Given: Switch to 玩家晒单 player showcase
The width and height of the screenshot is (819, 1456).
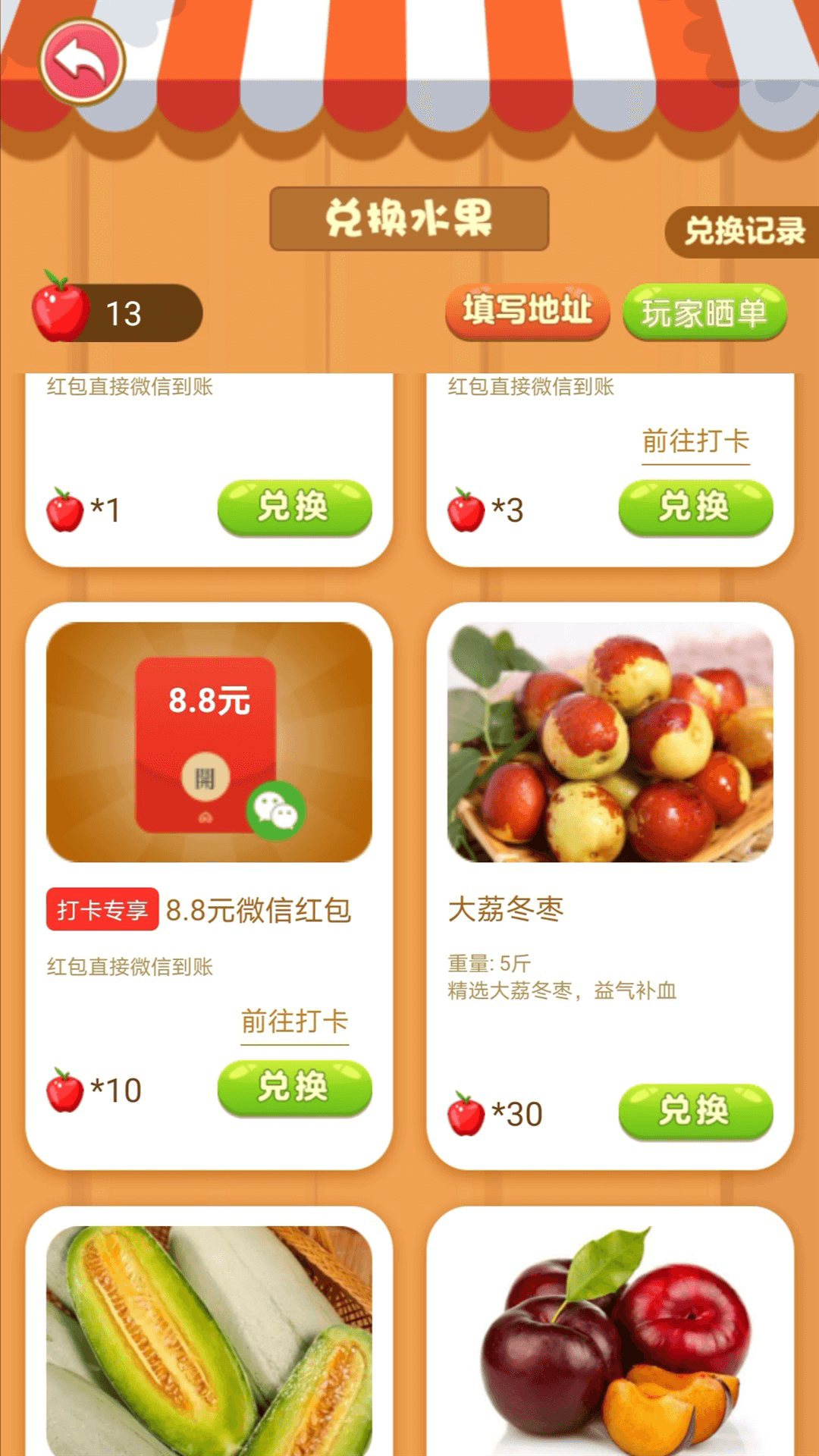Looking at the screenshot, I should click(704, 312).
